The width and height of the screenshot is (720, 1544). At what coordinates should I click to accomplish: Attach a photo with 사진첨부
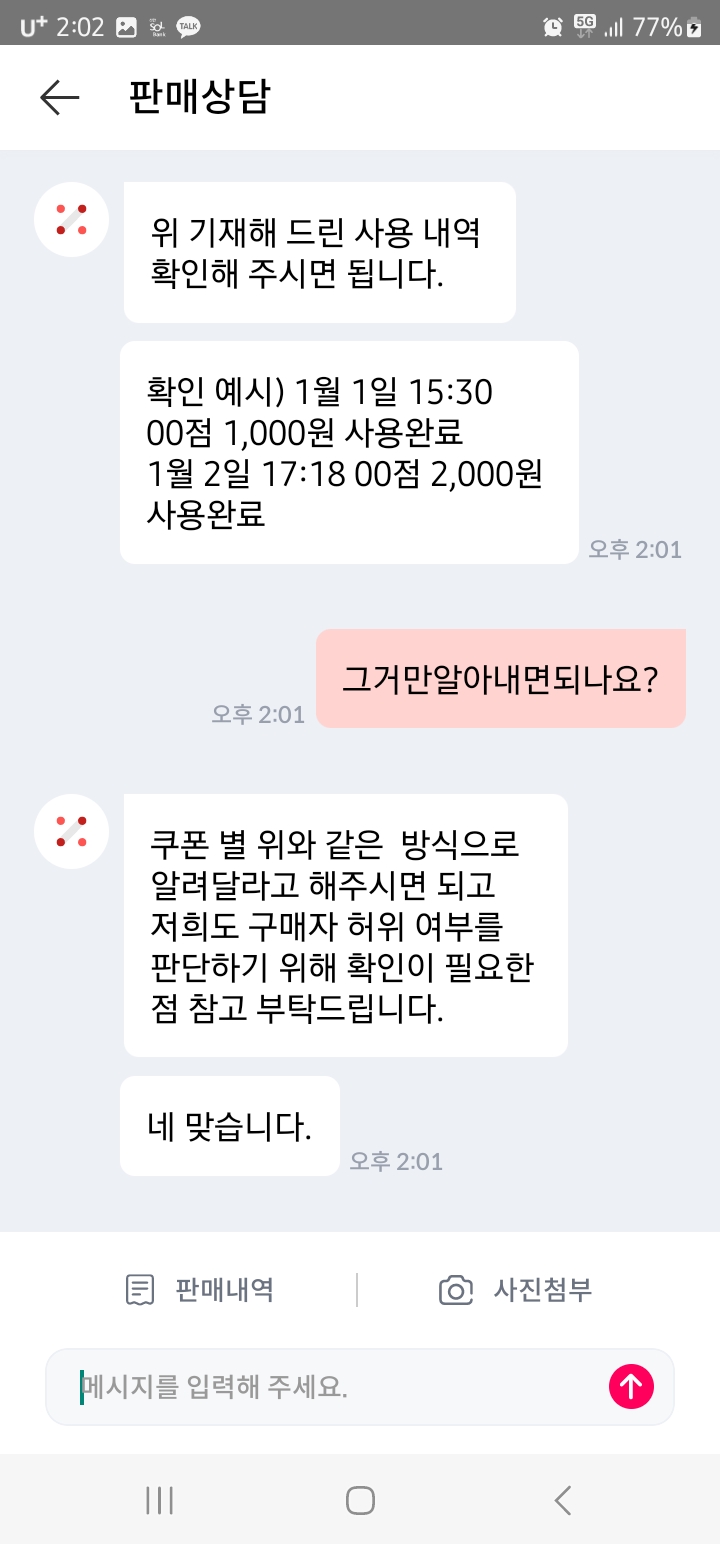pyautogui.click(x=516, y=1290)
